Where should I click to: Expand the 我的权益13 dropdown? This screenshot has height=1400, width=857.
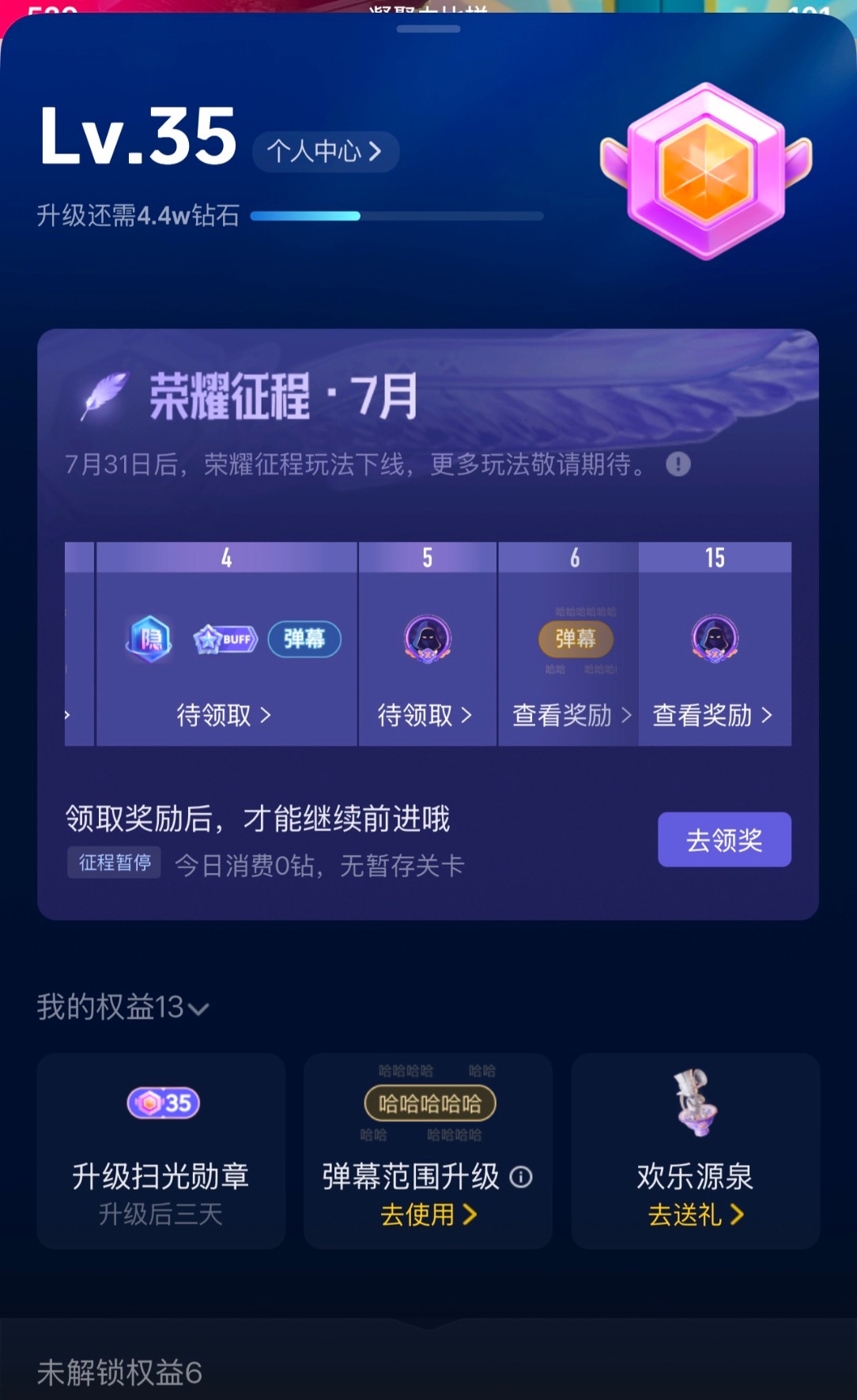pos(123,1008)
